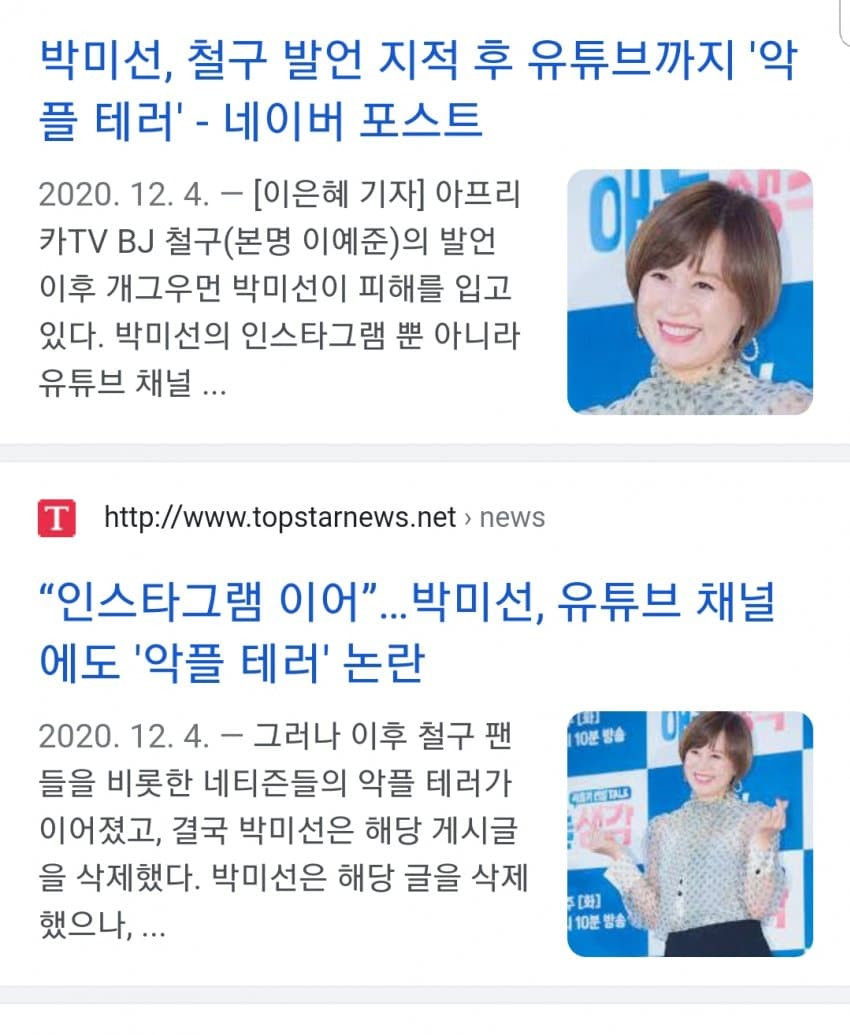Open the close-up thumbnail of the first result
The image size is (850, 1035).
tap(689, 291)
